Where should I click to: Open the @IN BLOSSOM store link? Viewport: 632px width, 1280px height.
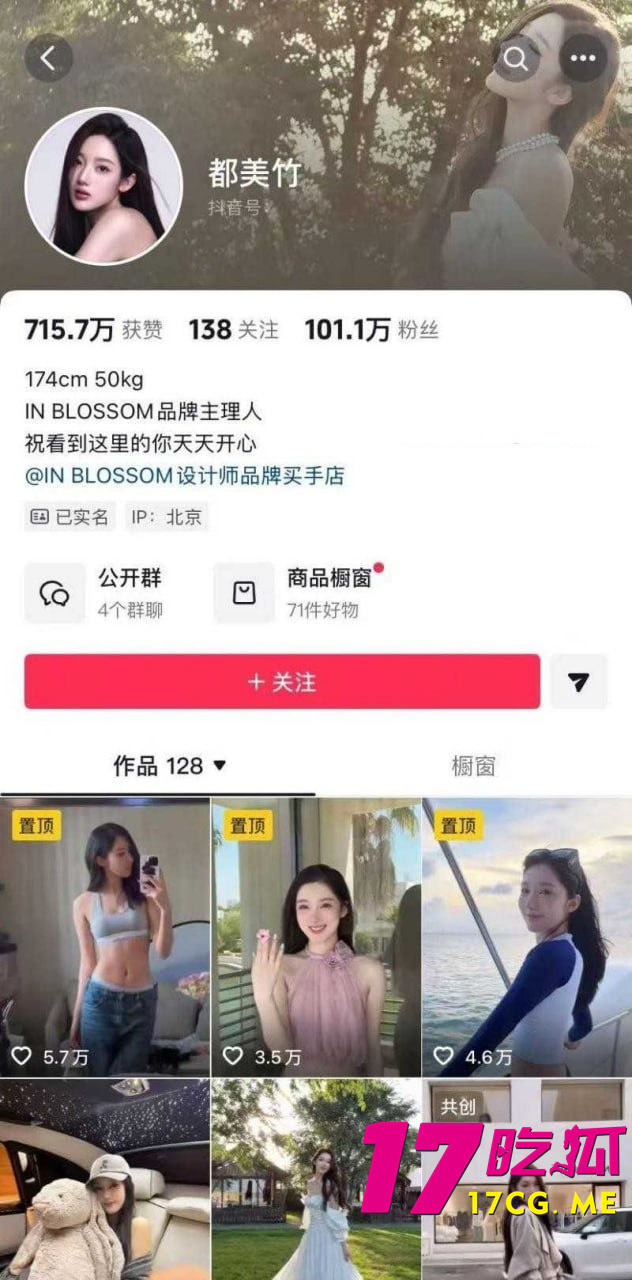[x=184, y=476]
